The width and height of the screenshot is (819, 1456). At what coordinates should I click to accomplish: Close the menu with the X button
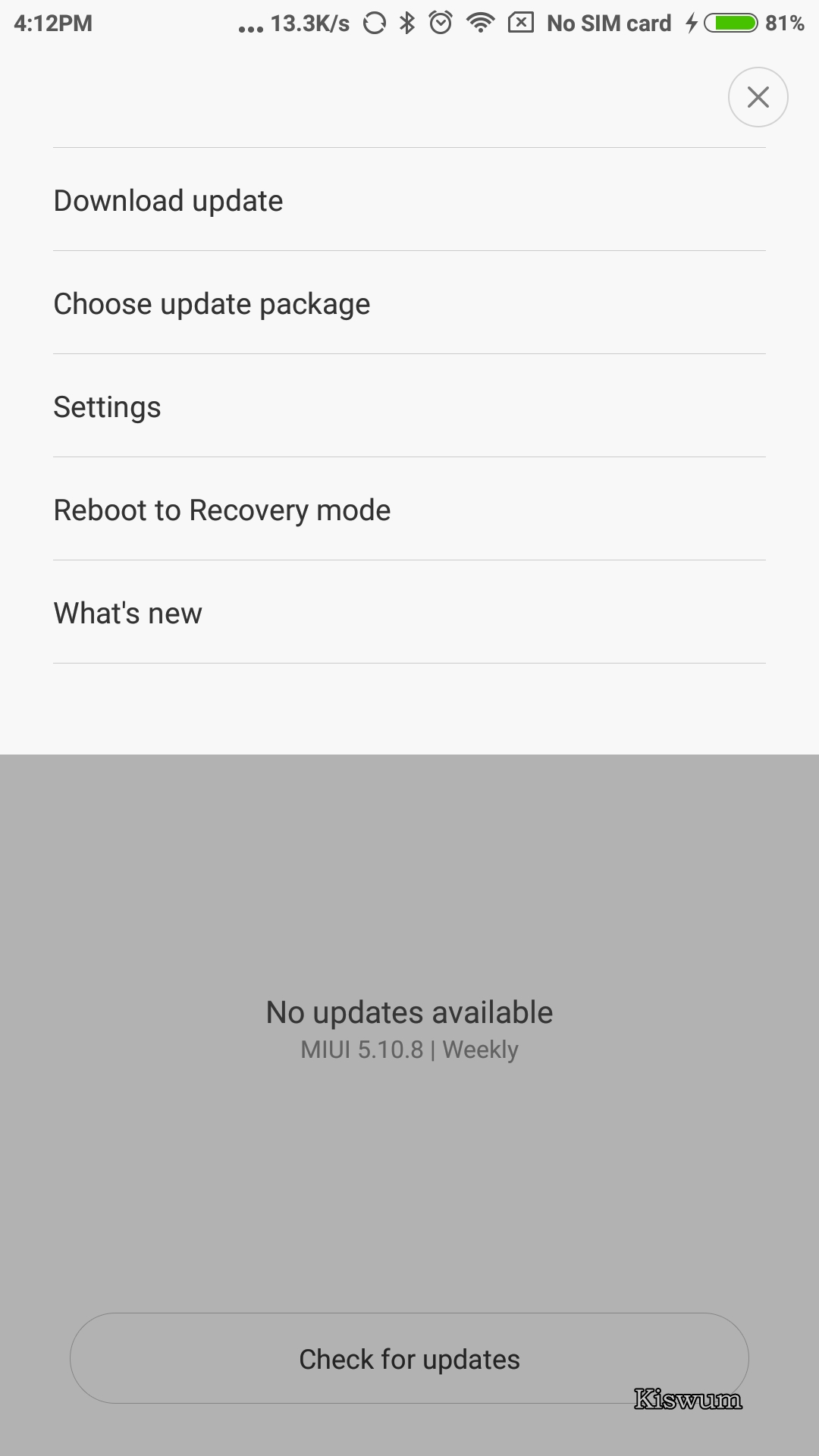click(758, 97)
